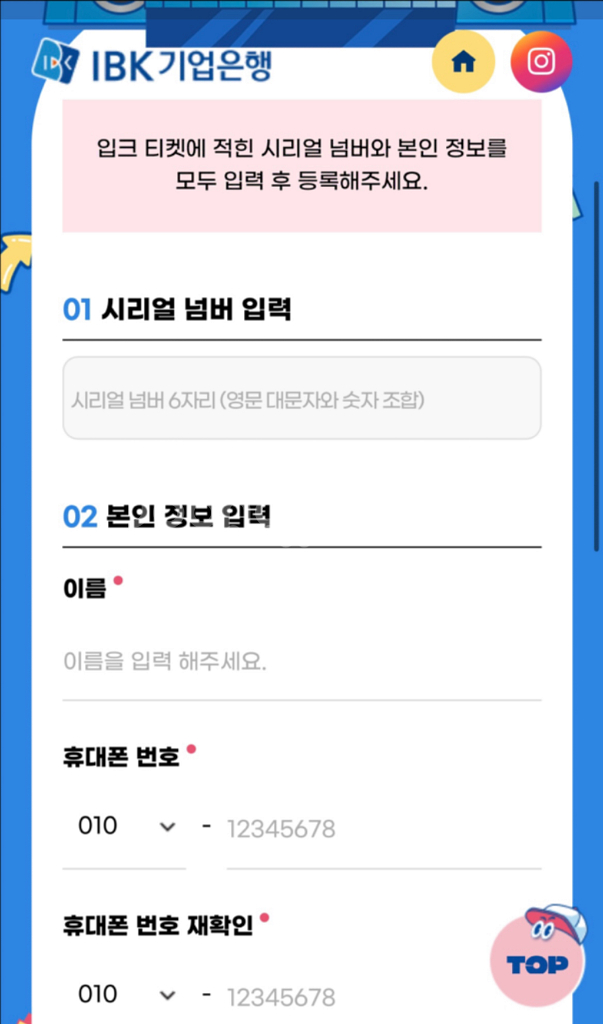Open the 010 prefix dropdown under 휴대폰 번호 재확인
Image resolution: width=603 pixels, height=1024 pixels.
point(125,995)
